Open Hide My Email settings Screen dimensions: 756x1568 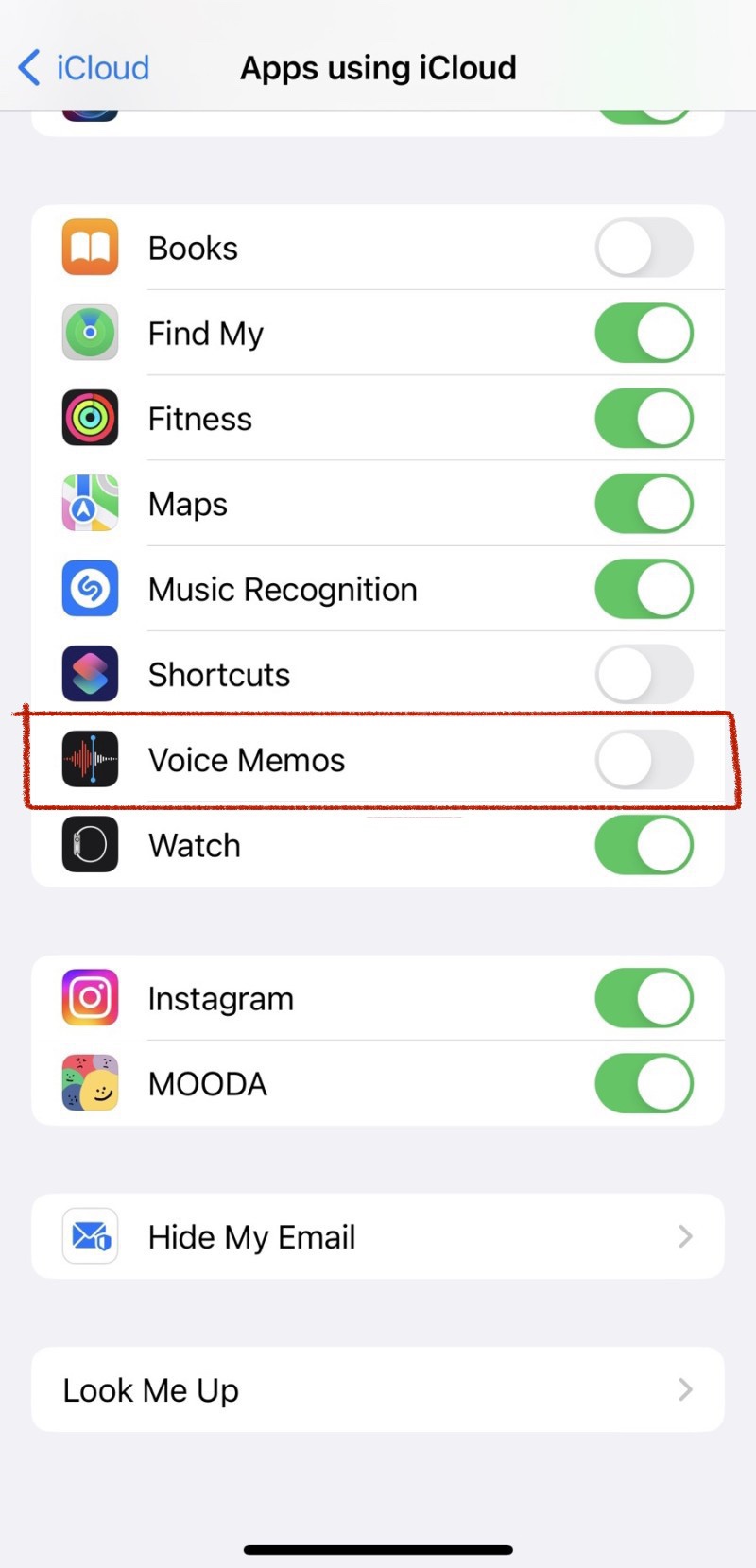[x=378, y=1236]
